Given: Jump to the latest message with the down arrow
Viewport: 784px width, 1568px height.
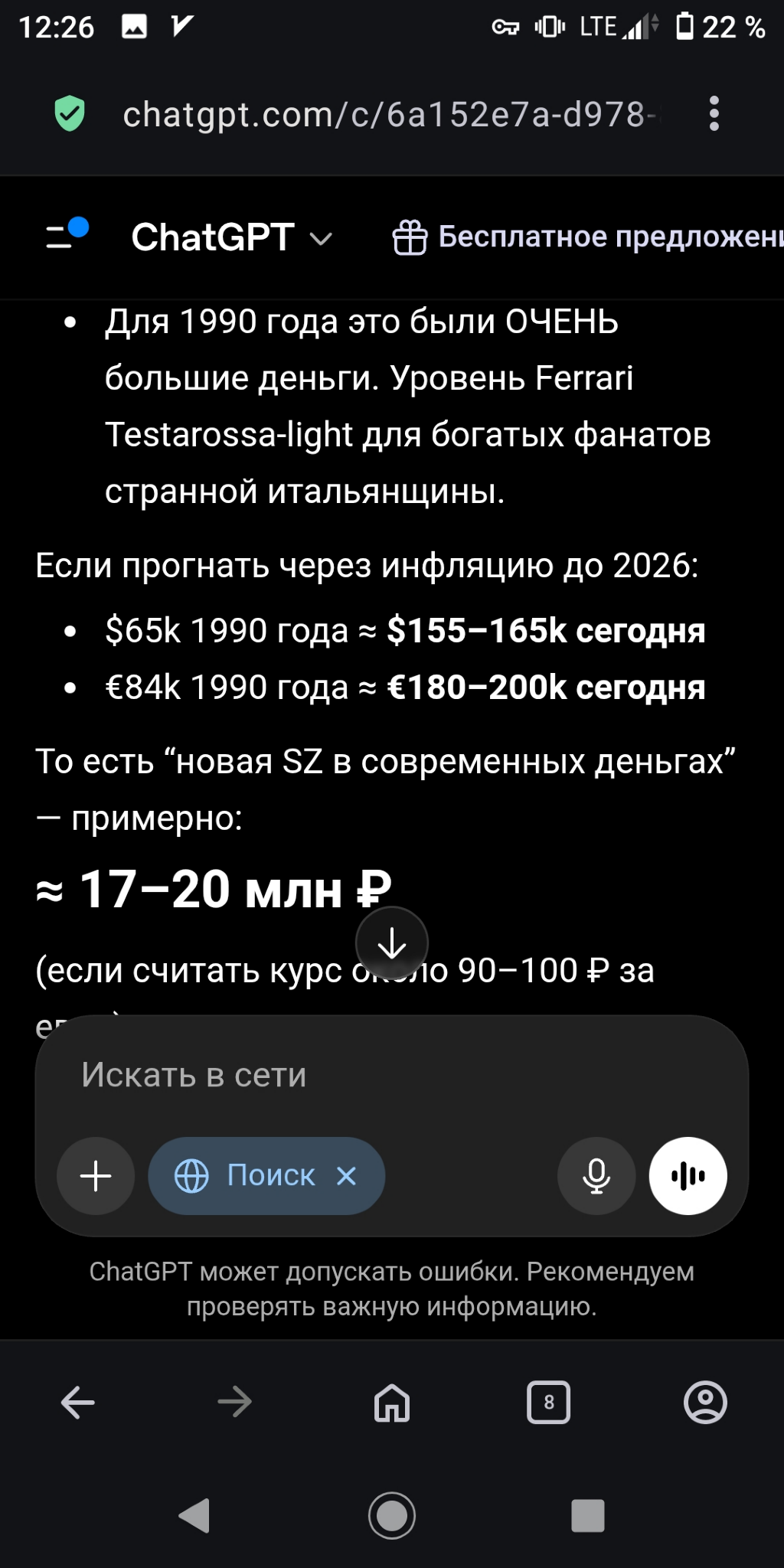Looking at the screenshot, I should click(392, 943).
